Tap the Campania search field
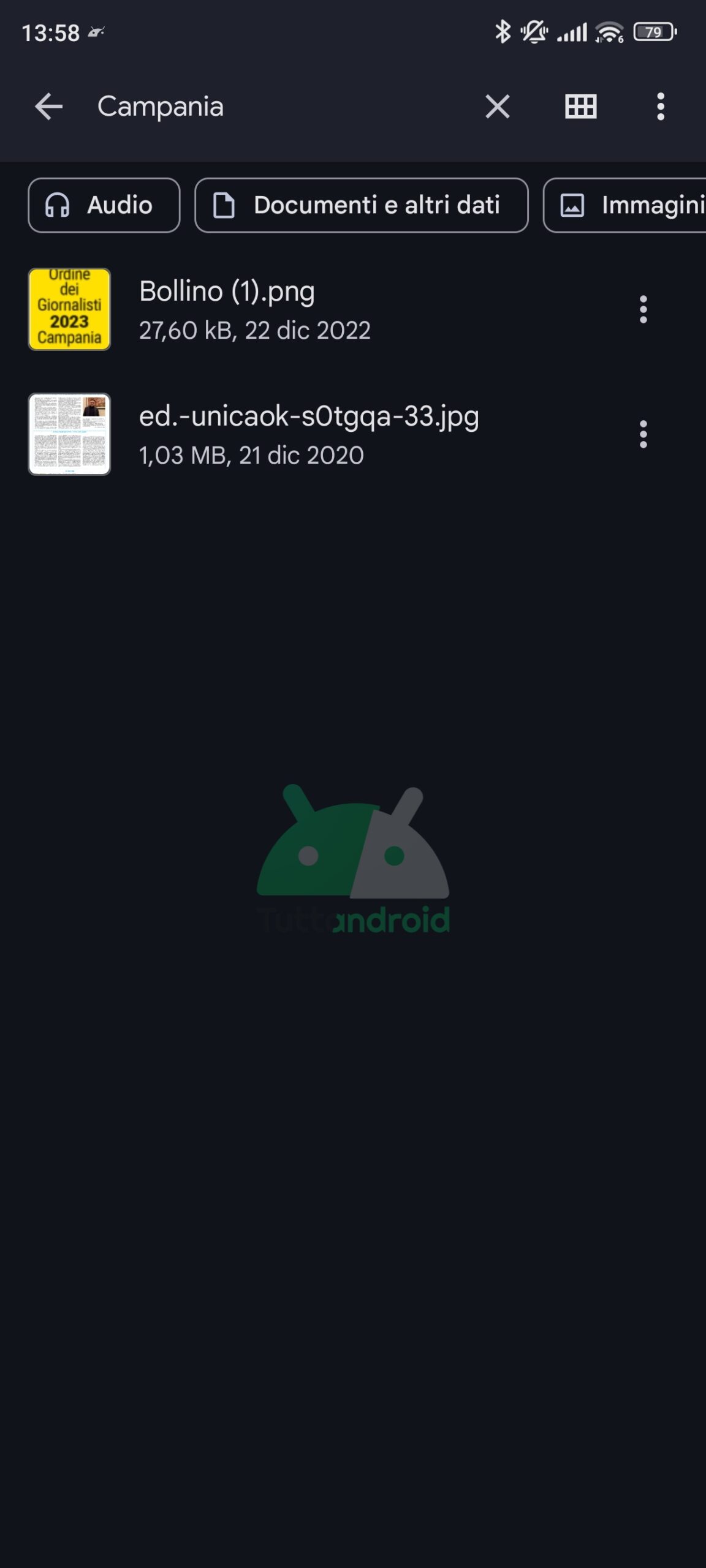Viewport: 706px width, 1568px height. coord(276,107)
